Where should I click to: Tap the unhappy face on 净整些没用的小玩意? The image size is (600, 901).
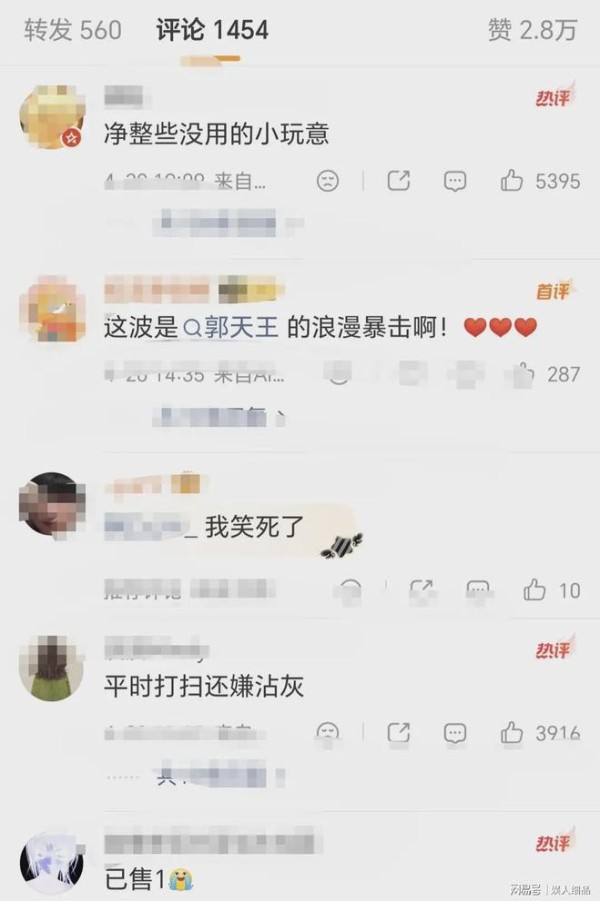coord(327,181)
